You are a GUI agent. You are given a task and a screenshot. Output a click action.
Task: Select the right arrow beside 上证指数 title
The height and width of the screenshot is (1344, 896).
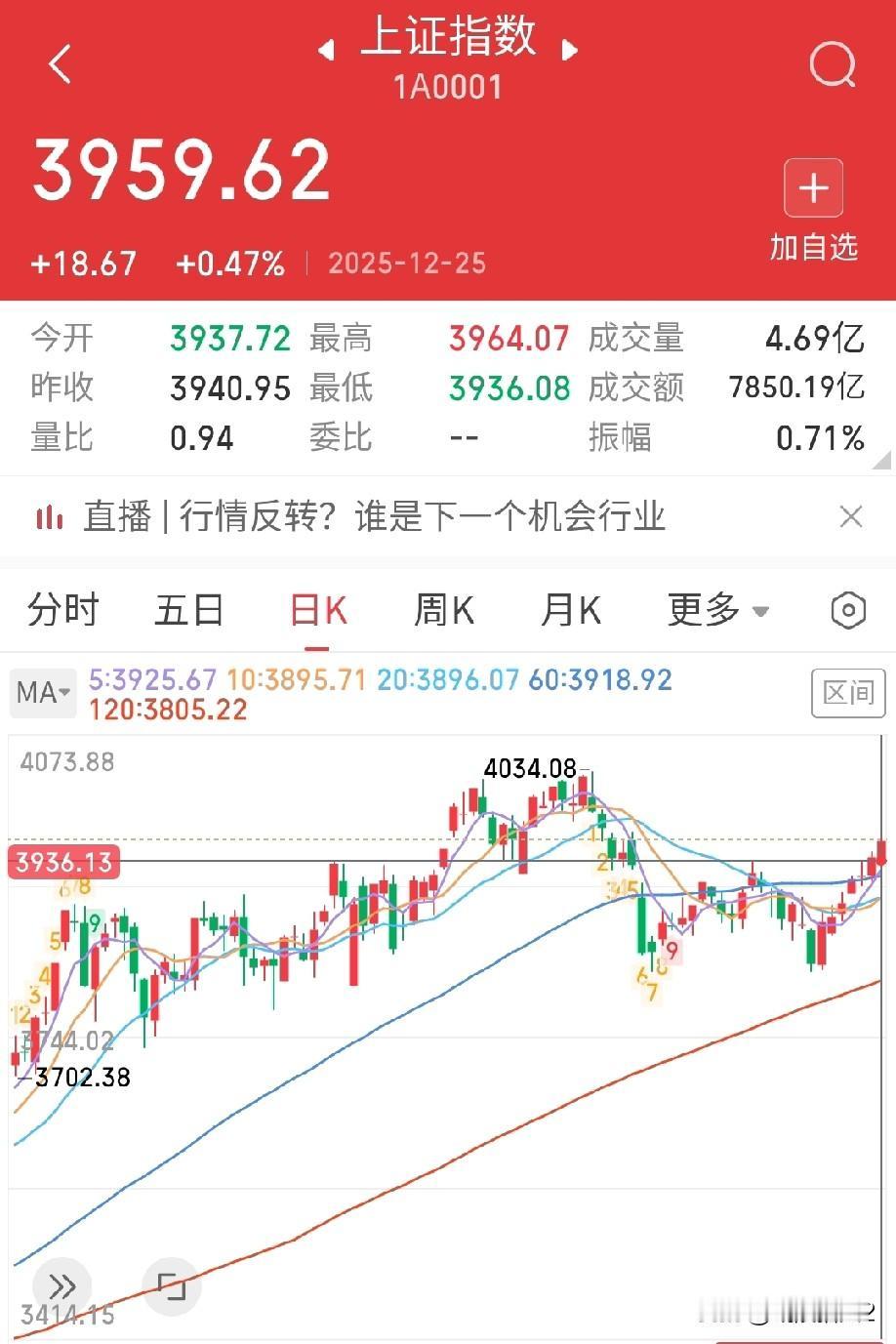click(570, 50)
